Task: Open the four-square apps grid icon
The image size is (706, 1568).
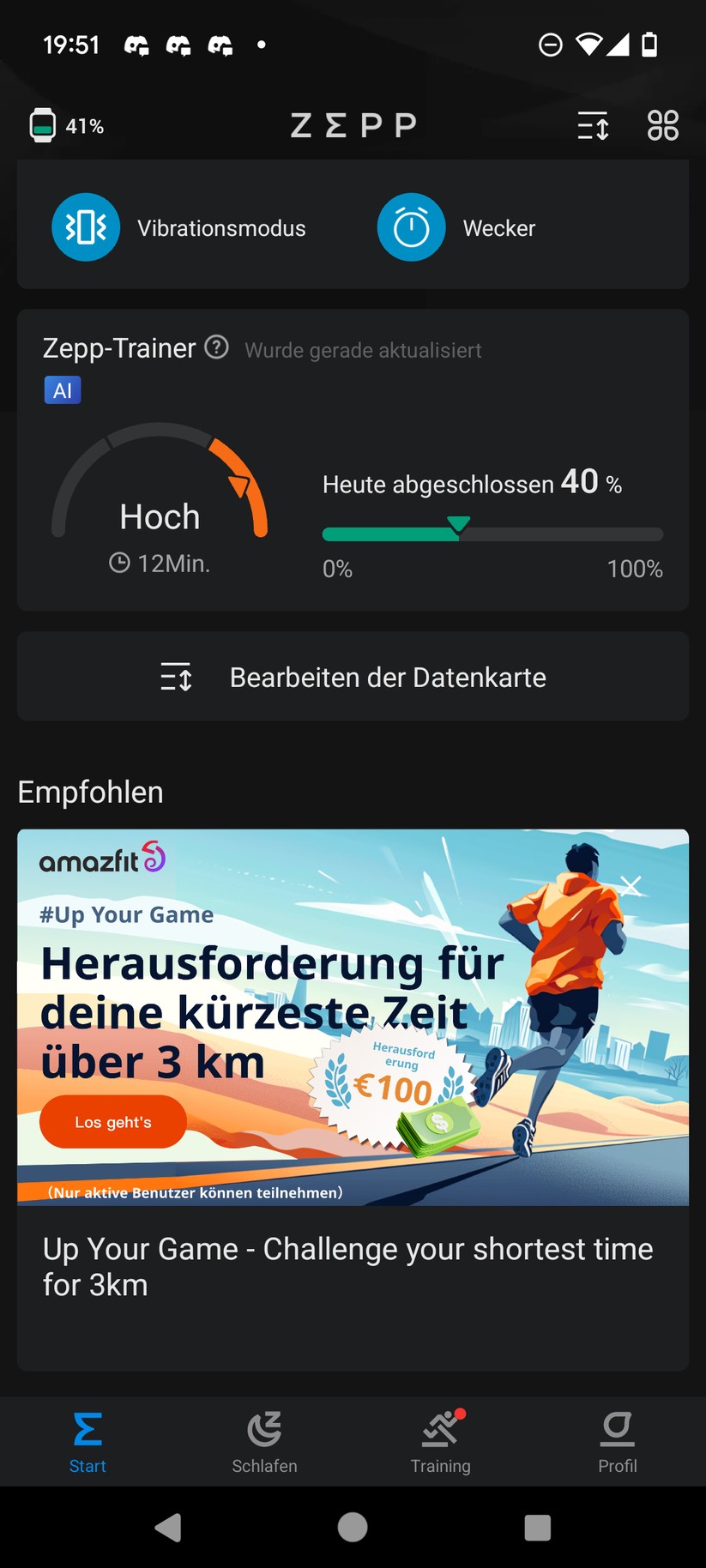Action: point(662,126)
